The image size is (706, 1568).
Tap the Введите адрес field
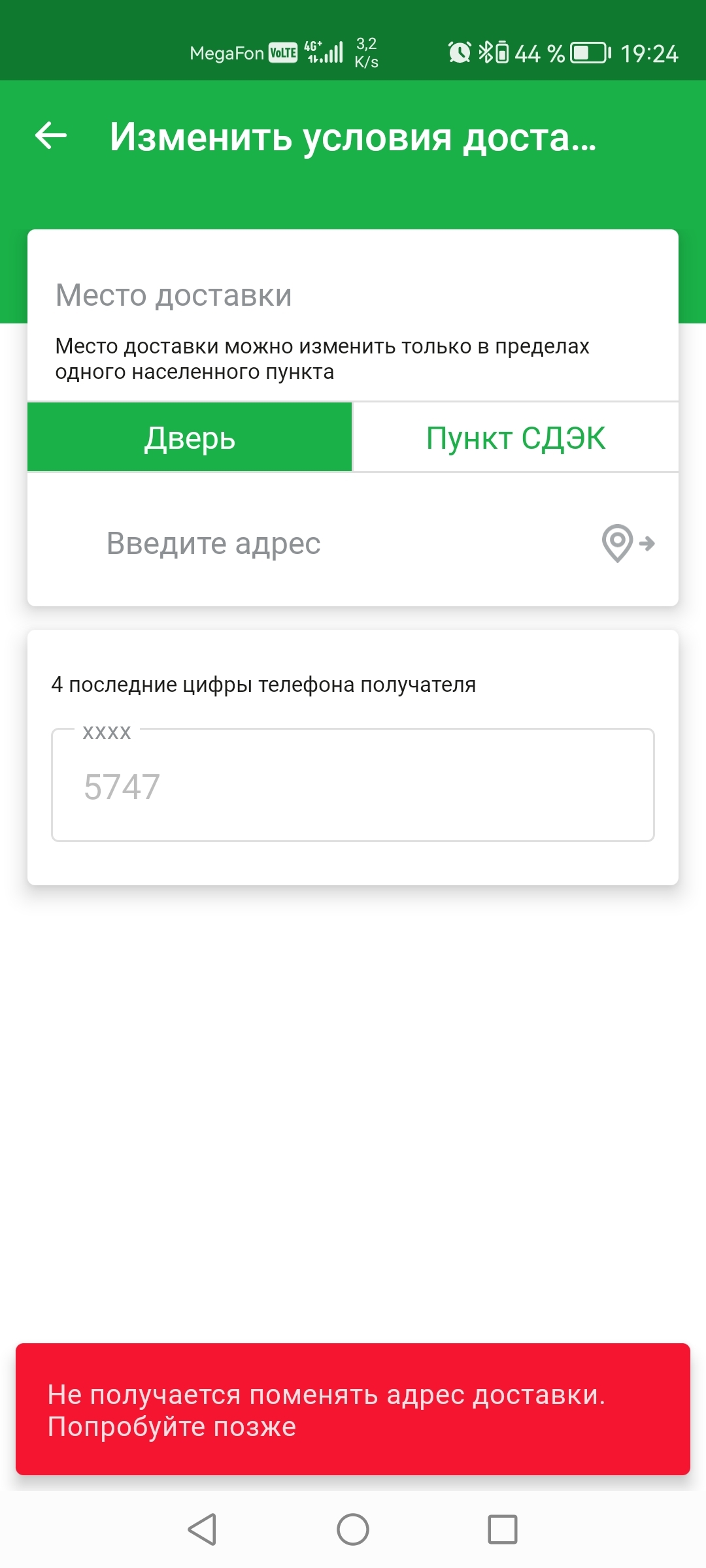tap(314, 544)
